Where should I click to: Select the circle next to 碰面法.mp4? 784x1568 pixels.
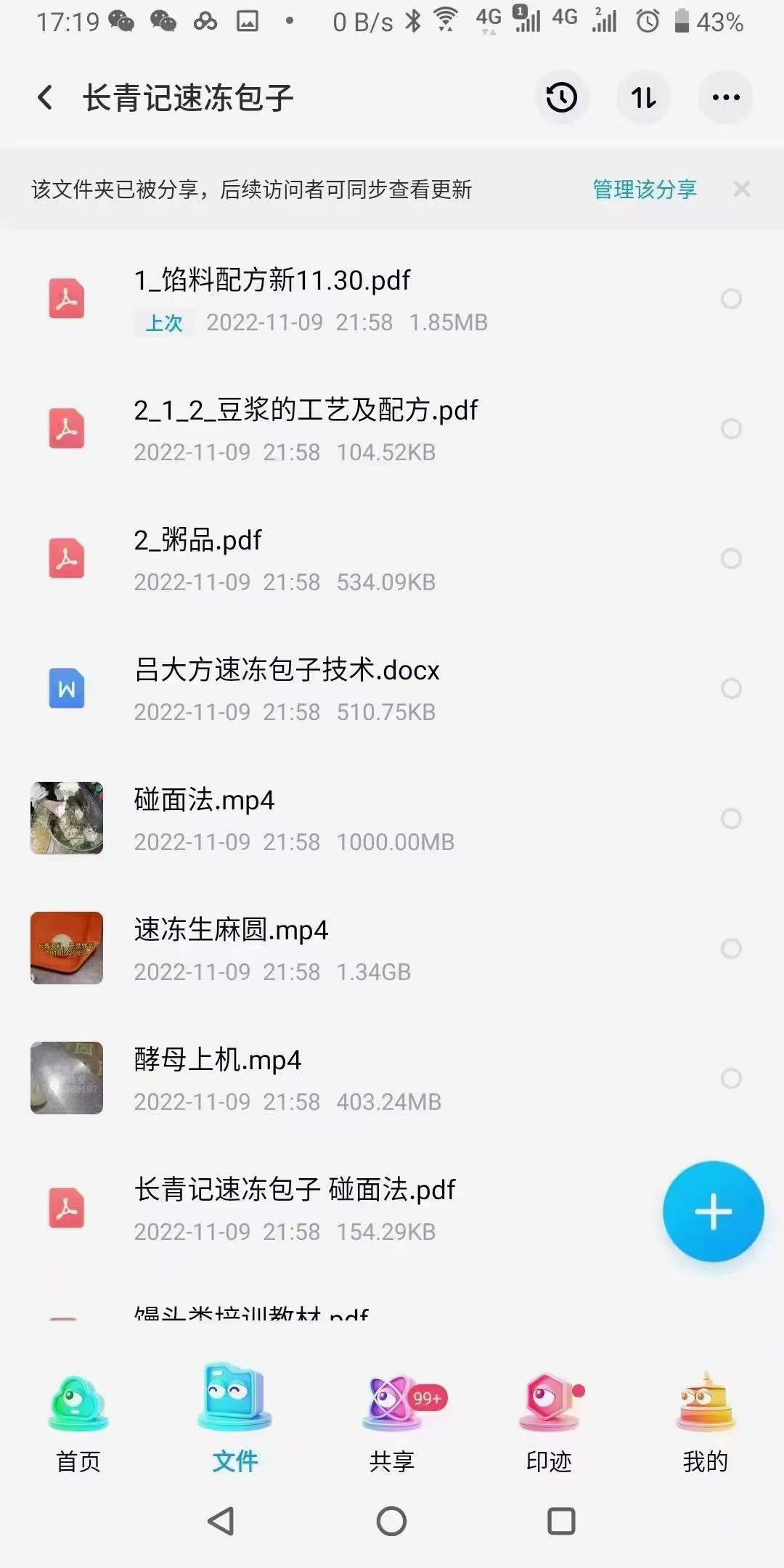coord(730,818)
